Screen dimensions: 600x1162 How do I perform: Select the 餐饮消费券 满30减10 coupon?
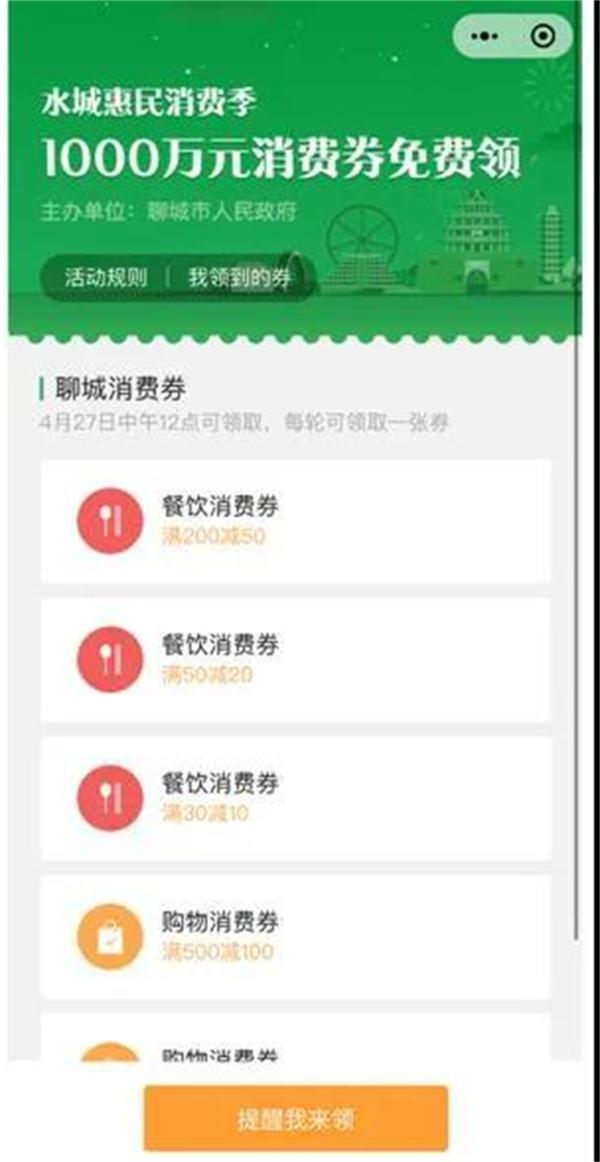pyautogui.click(x=295, y=798)
